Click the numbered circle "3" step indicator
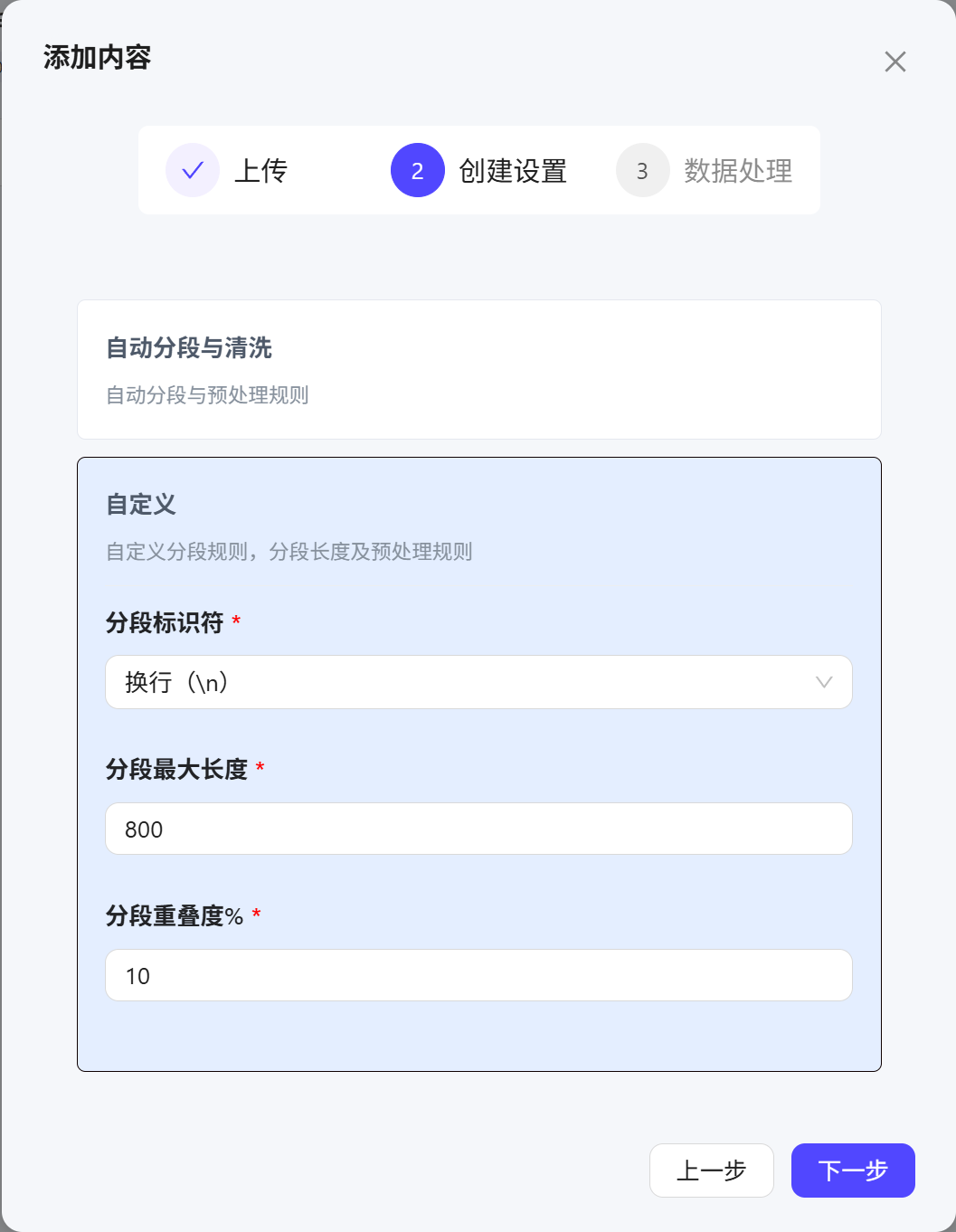Image resolution: width=956 pixels, height=1232 pixels. pyautogui.click(x=642, y=169)
